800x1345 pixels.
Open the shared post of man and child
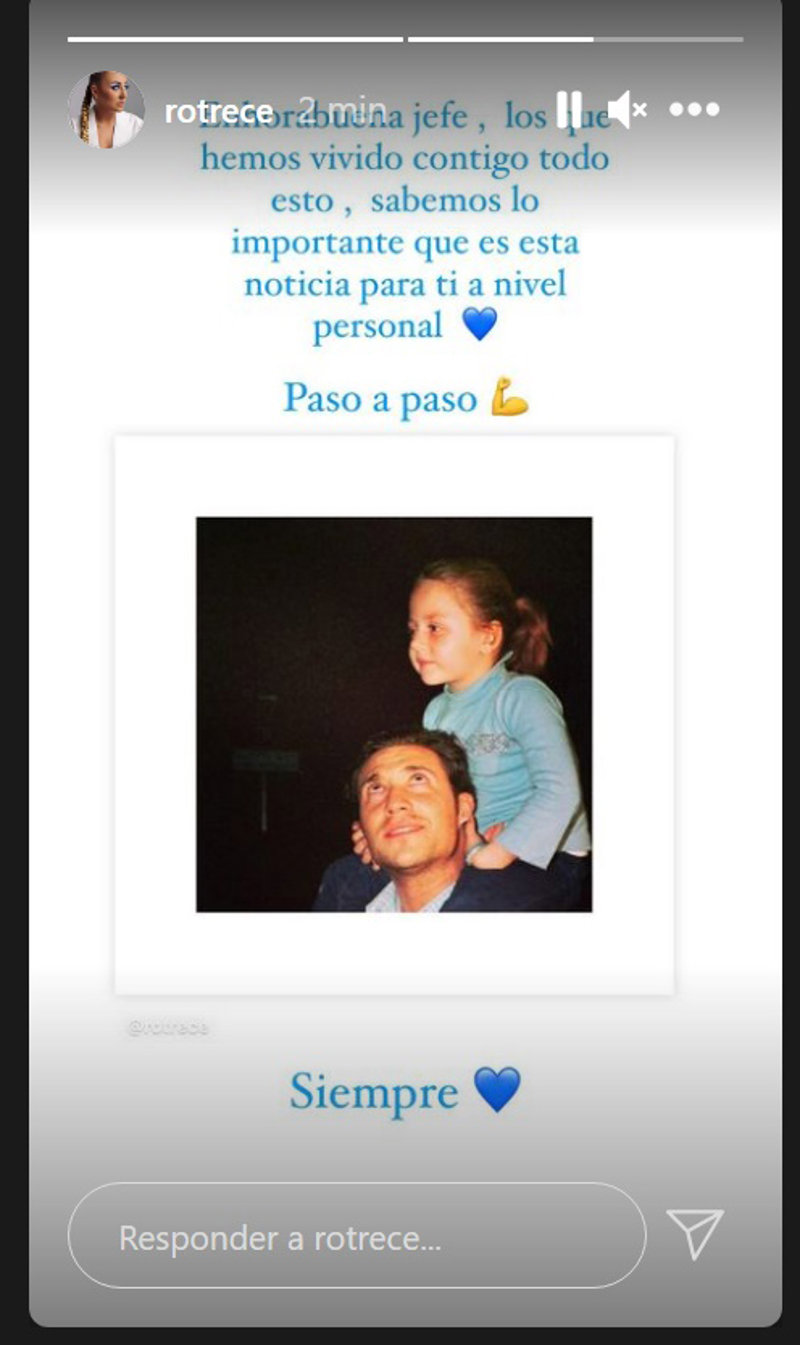coord(394,714)
